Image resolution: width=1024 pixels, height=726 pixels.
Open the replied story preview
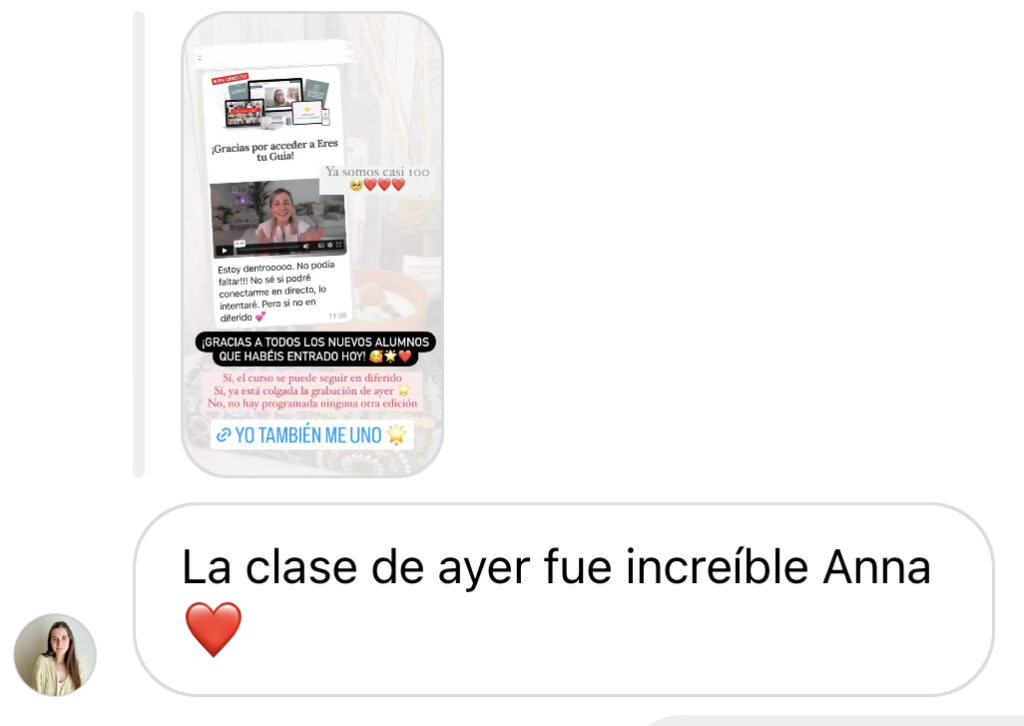click(312, 245)
